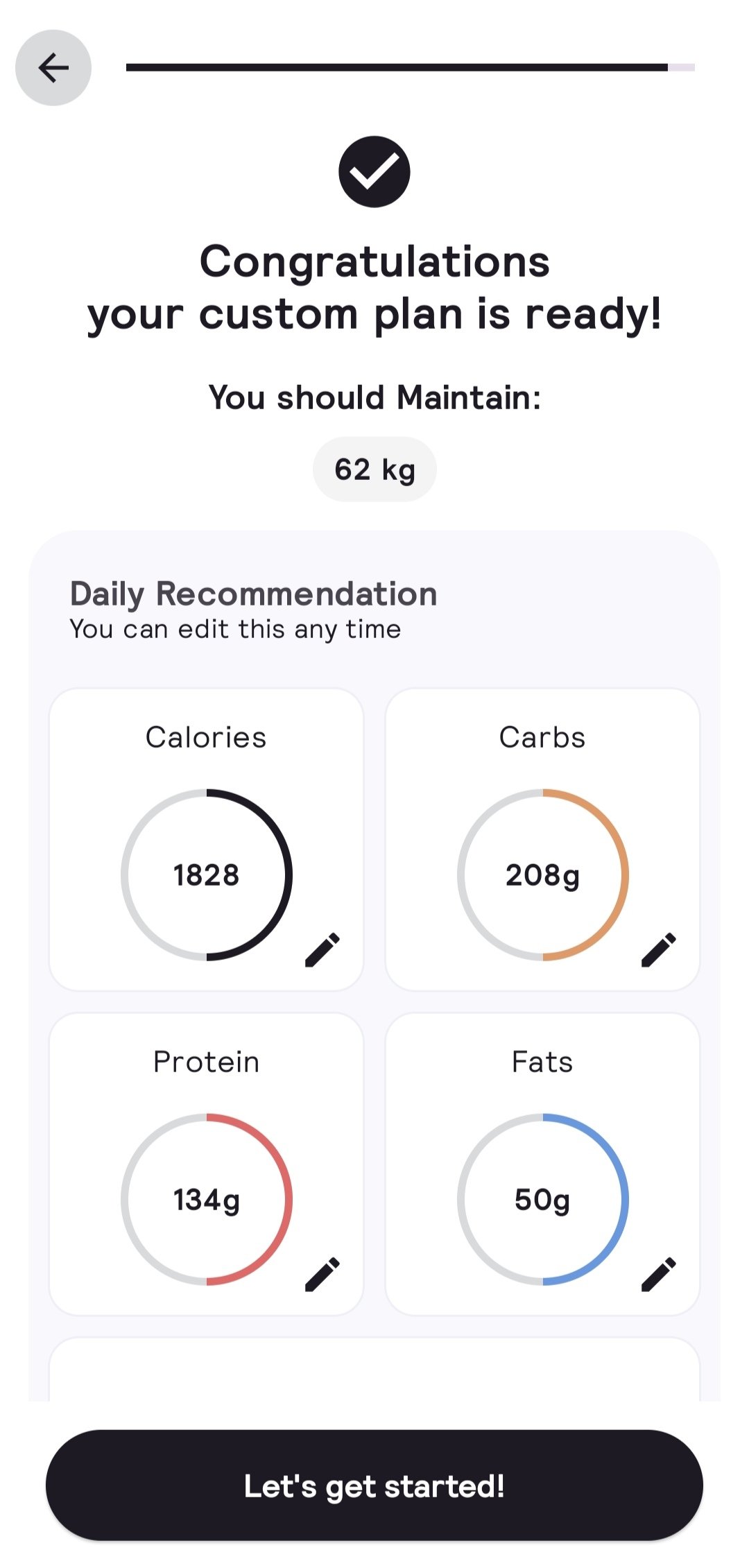The height and width of the screenshot is (1568, 749).
Task: Edit the daily Calories goal
Action: tap(322, 949)
